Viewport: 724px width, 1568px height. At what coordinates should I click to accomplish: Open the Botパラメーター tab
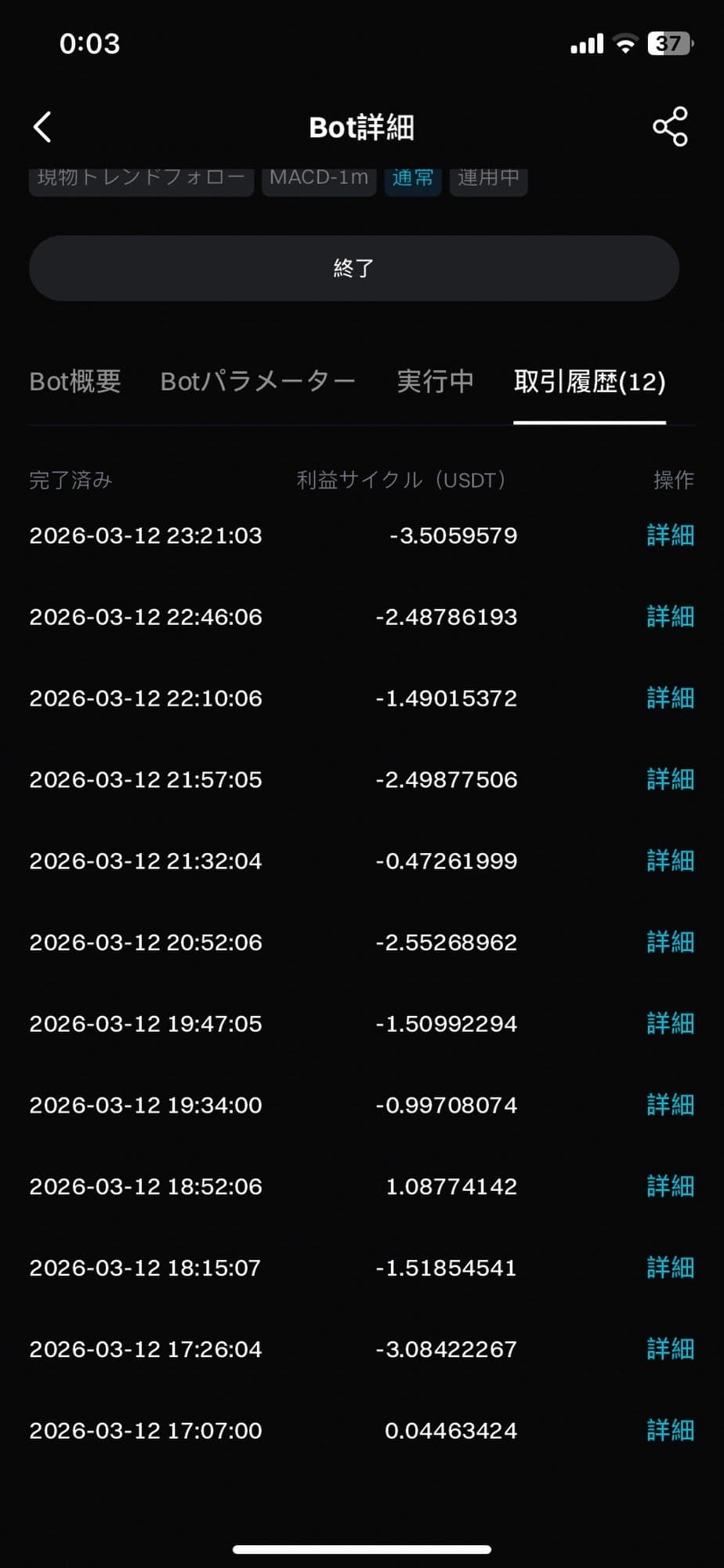pyautogui.click(x=258, y=382)
